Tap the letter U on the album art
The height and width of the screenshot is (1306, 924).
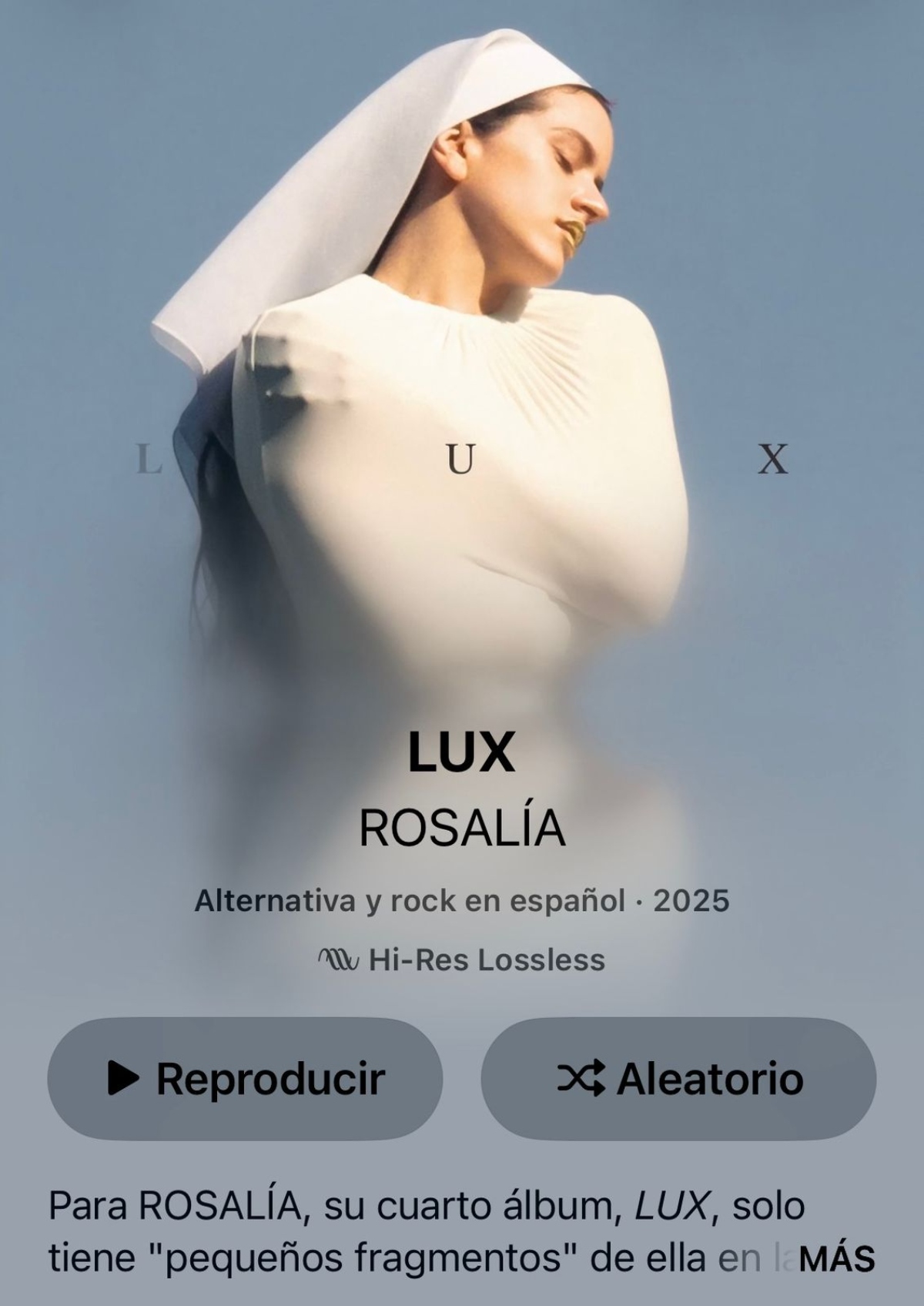coord(461,460)
